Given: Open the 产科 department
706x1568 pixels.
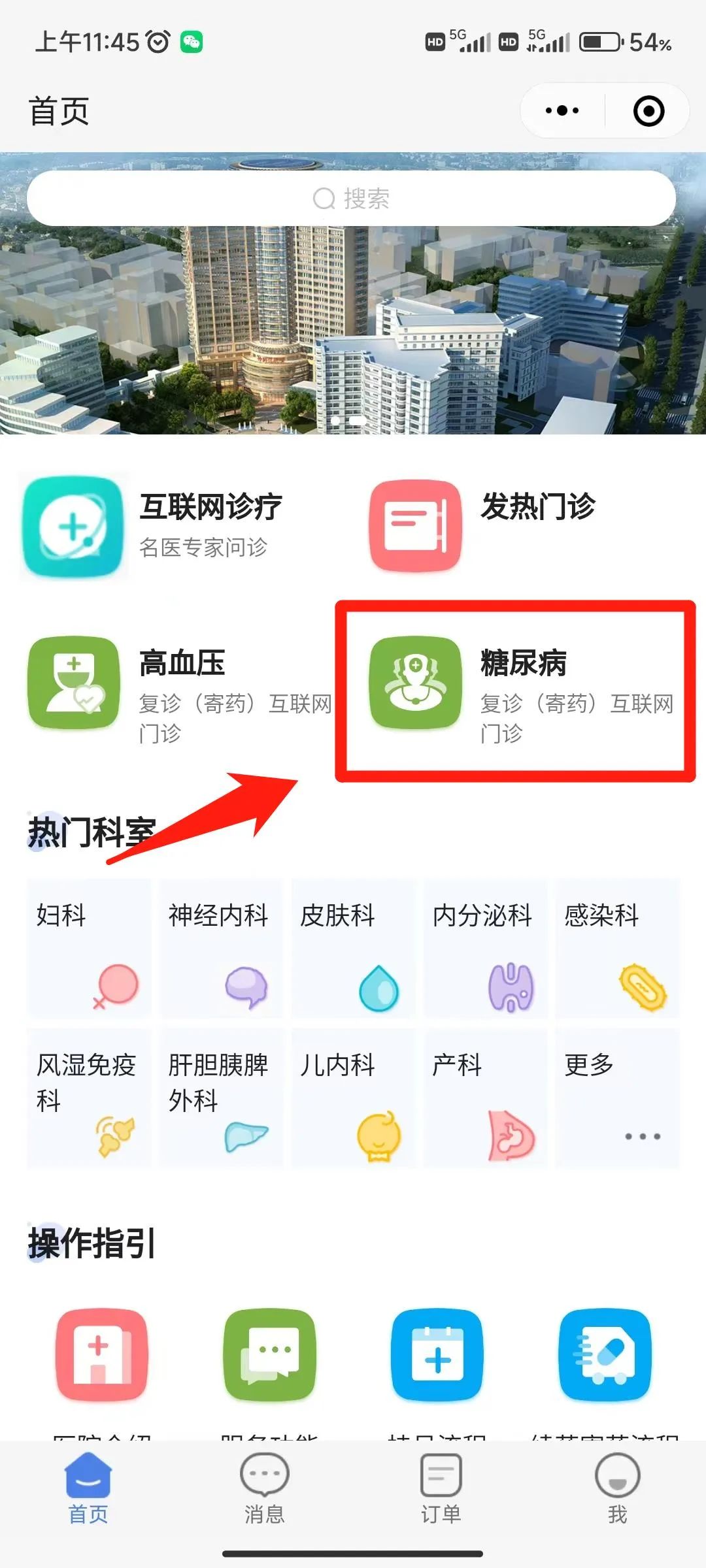Looking at the screenshot, I should (485, 1098).
